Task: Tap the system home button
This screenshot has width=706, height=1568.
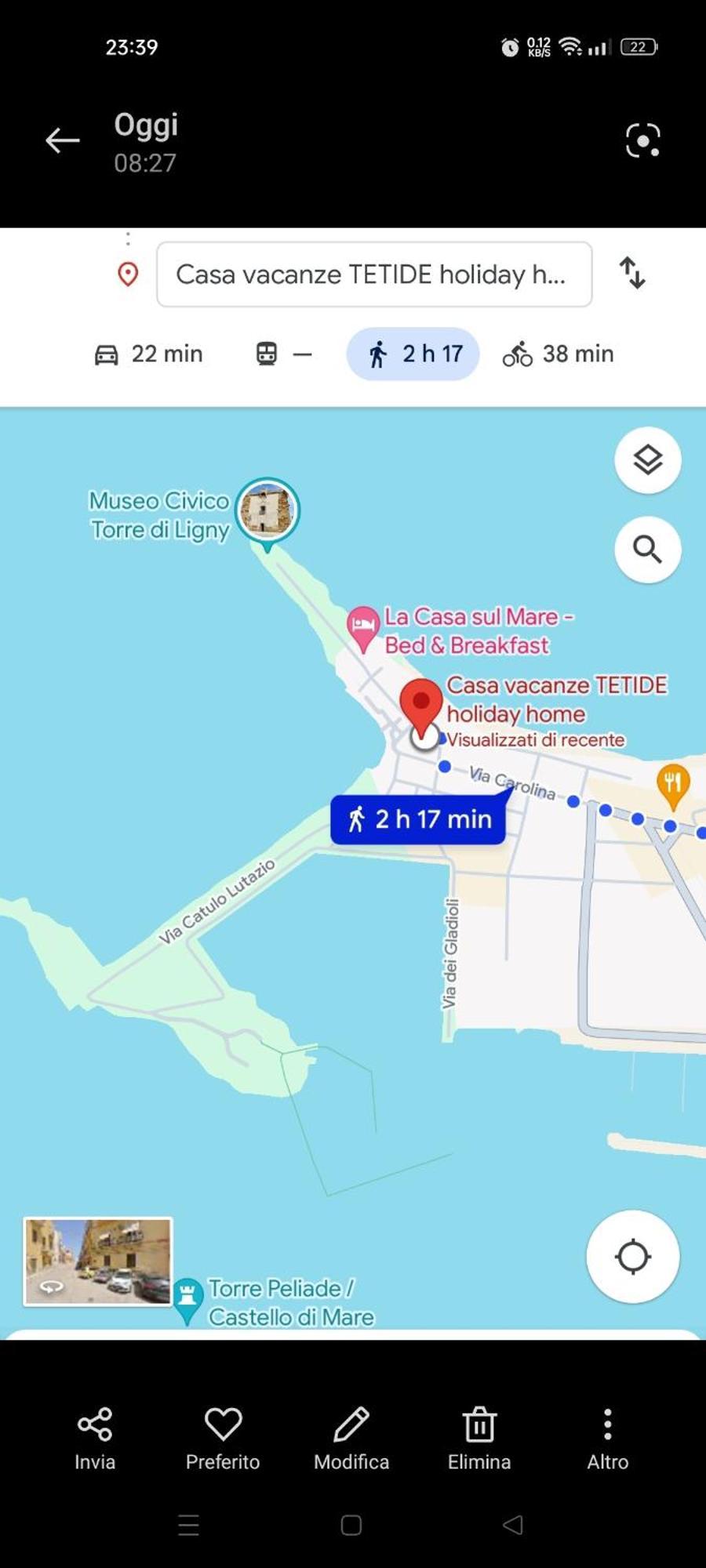Action: pyautogui.click(x=351, y=1524)
